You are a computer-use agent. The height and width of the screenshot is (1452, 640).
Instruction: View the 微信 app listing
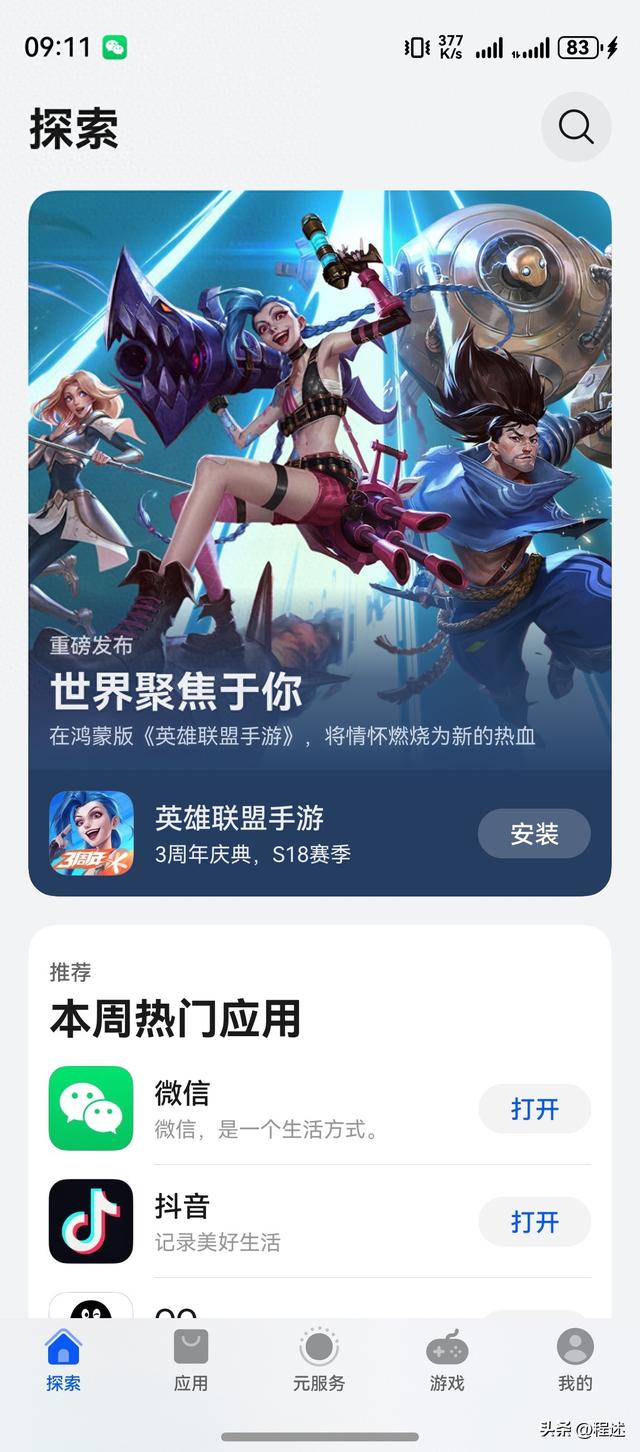coord(260,1108)
